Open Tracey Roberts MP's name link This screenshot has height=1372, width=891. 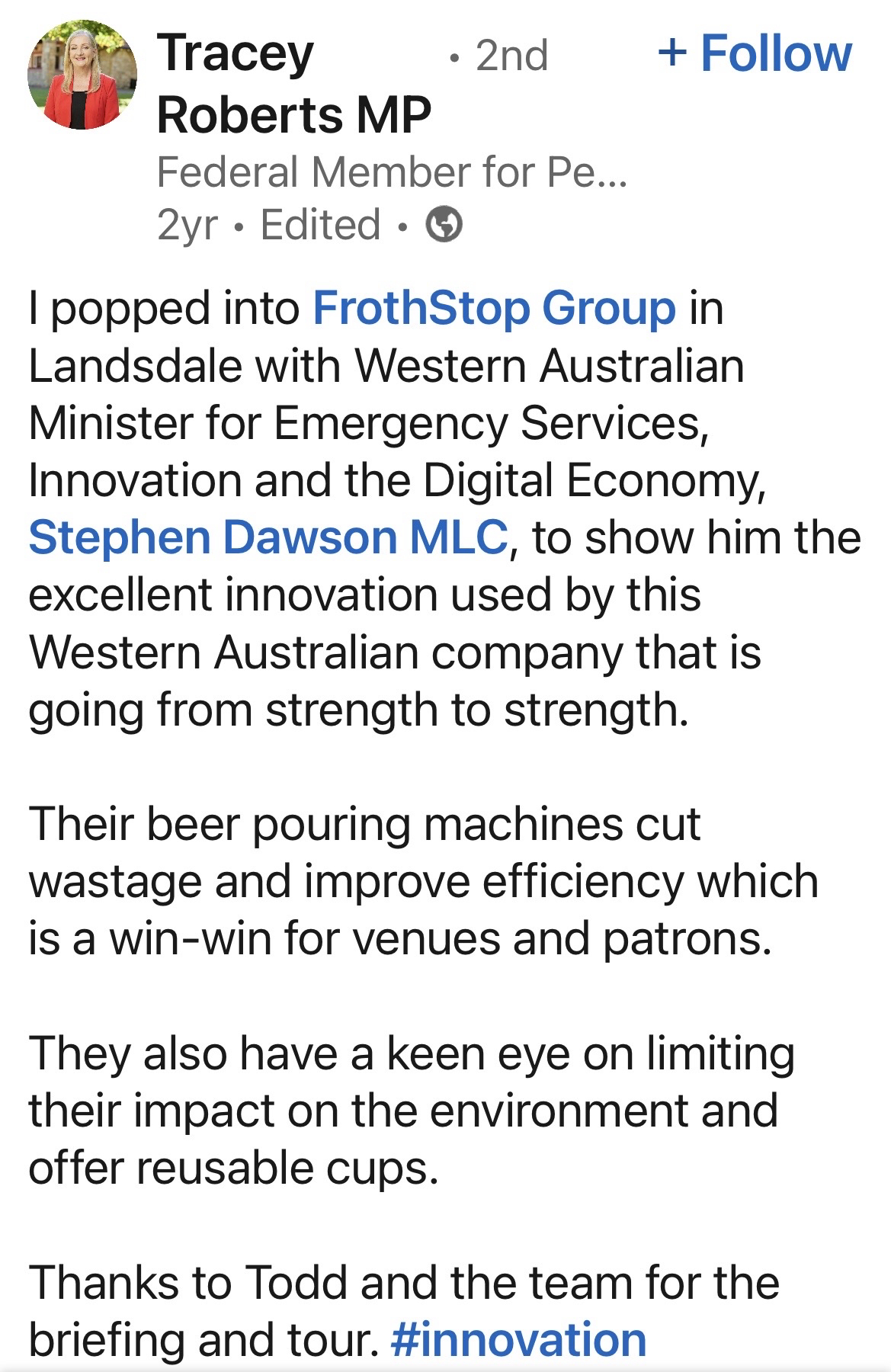coord(293,84)
